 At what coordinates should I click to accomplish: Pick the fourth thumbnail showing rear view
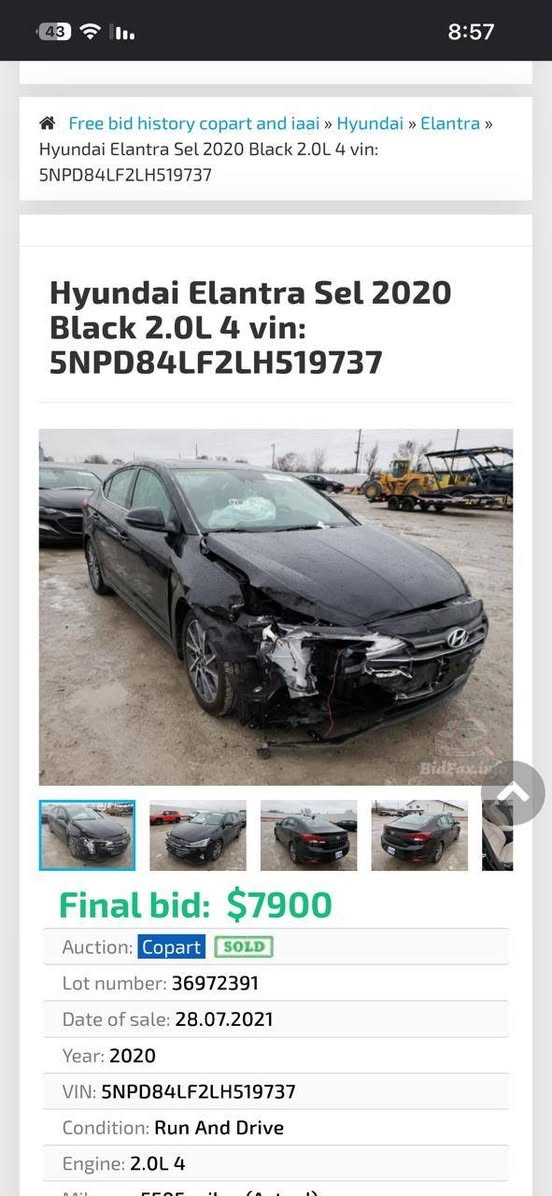pos(419,835)
